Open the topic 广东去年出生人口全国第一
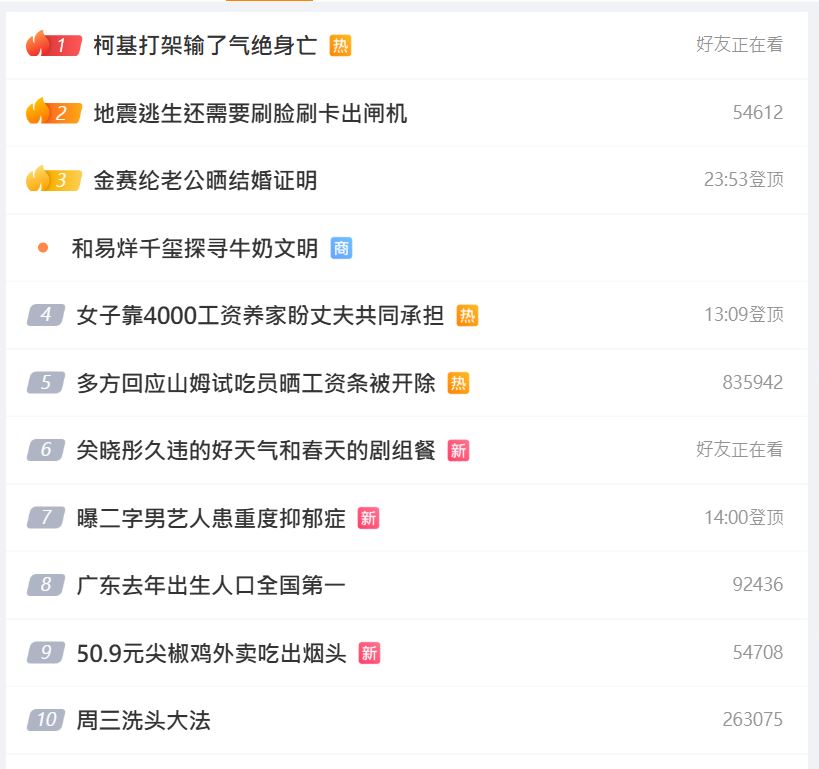Image resolution: width=819 pixels, height=769 pixels. 211,585
